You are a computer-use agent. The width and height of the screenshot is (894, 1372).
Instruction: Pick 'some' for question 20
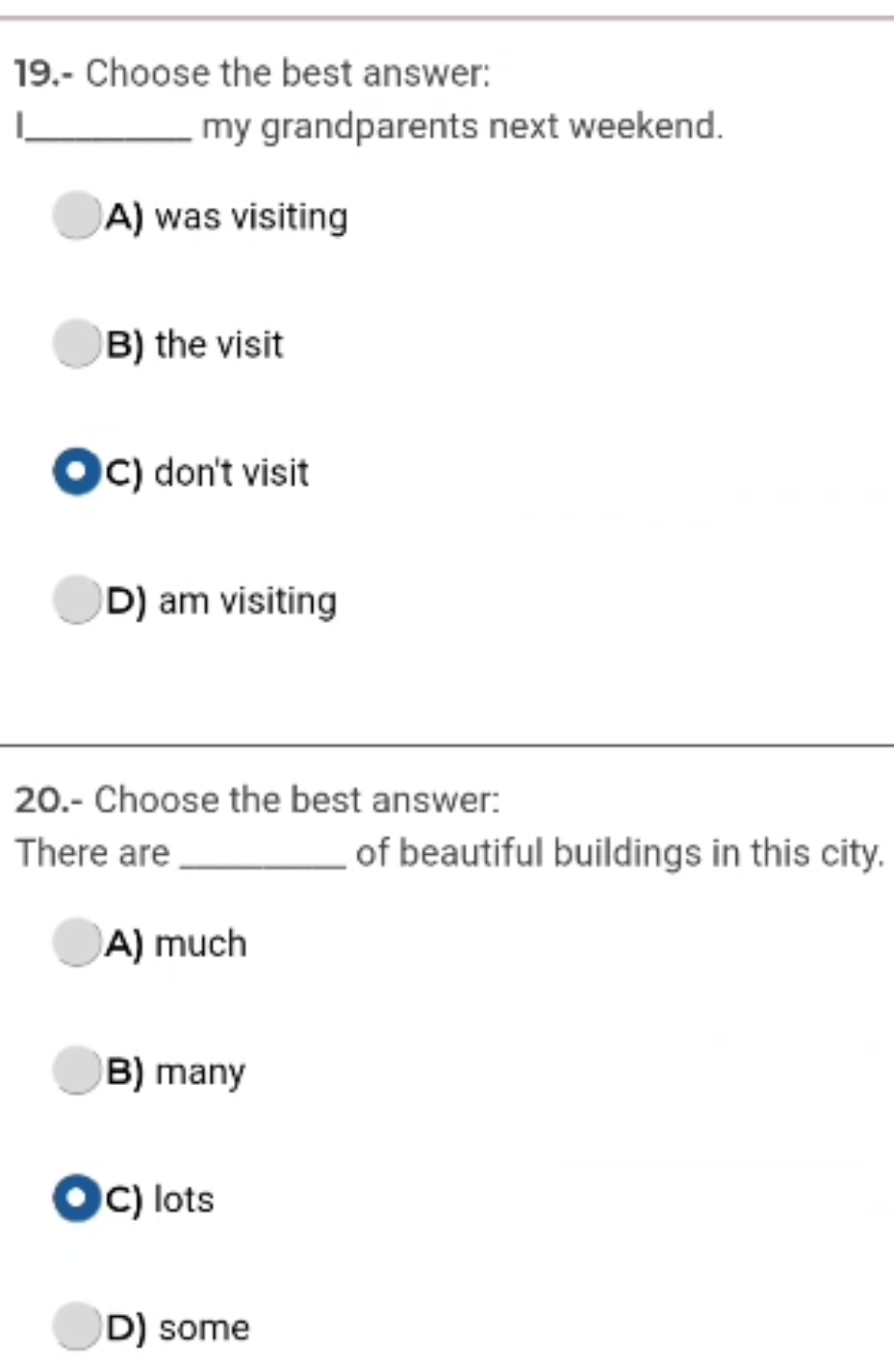77,1327
